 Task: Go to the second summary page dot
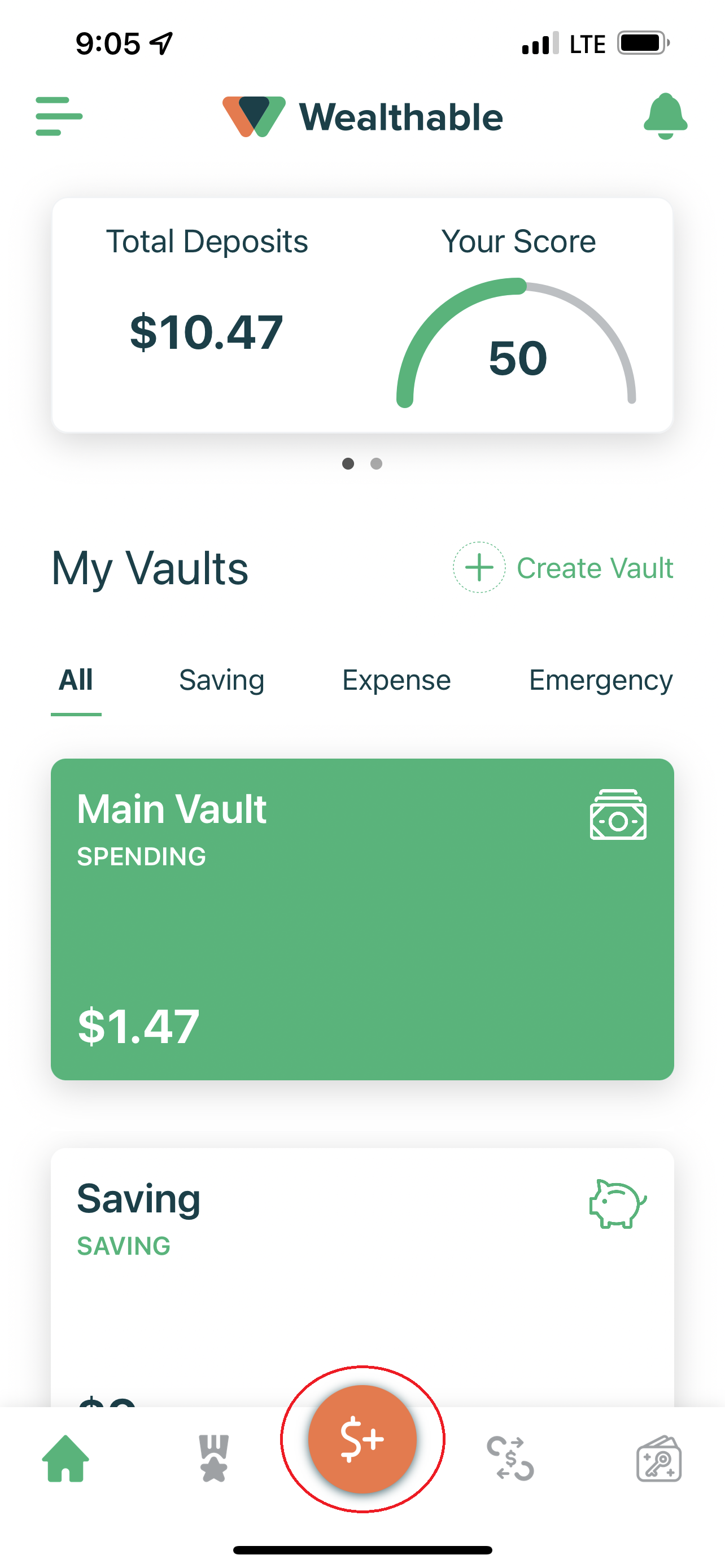[x=376, y=464]
